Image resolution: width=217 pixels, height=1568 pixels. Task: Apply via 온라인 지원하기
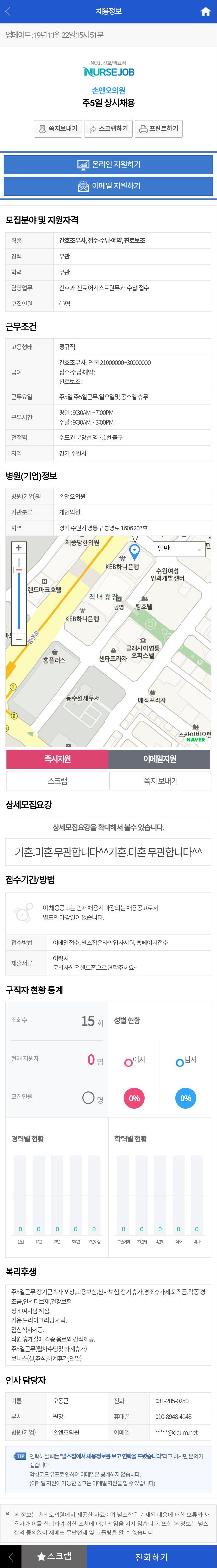(x=108, y=164)
